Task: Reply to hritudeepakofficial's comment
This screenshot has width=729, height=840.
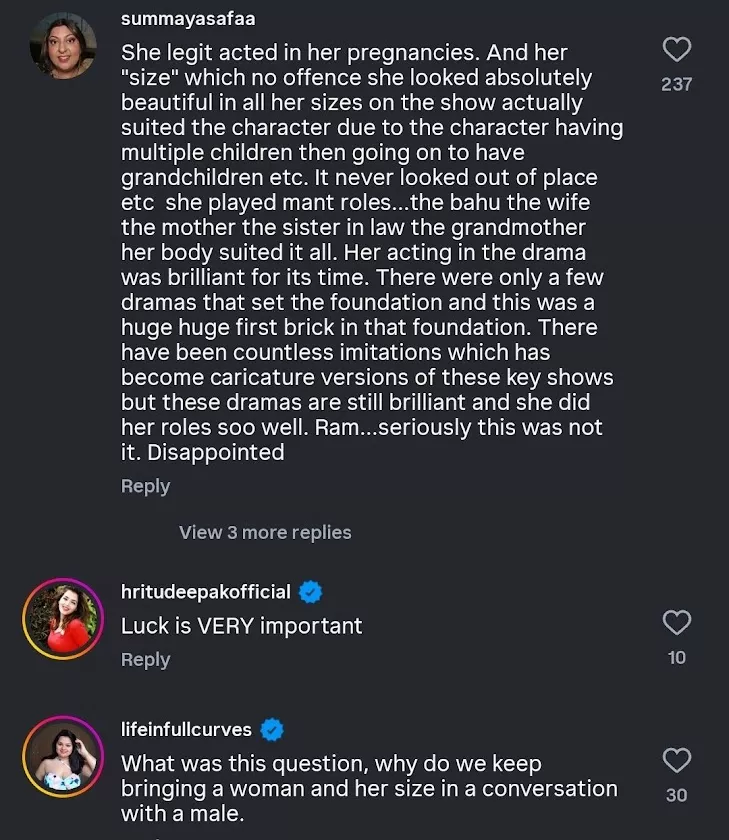Action: pos(145,660)
